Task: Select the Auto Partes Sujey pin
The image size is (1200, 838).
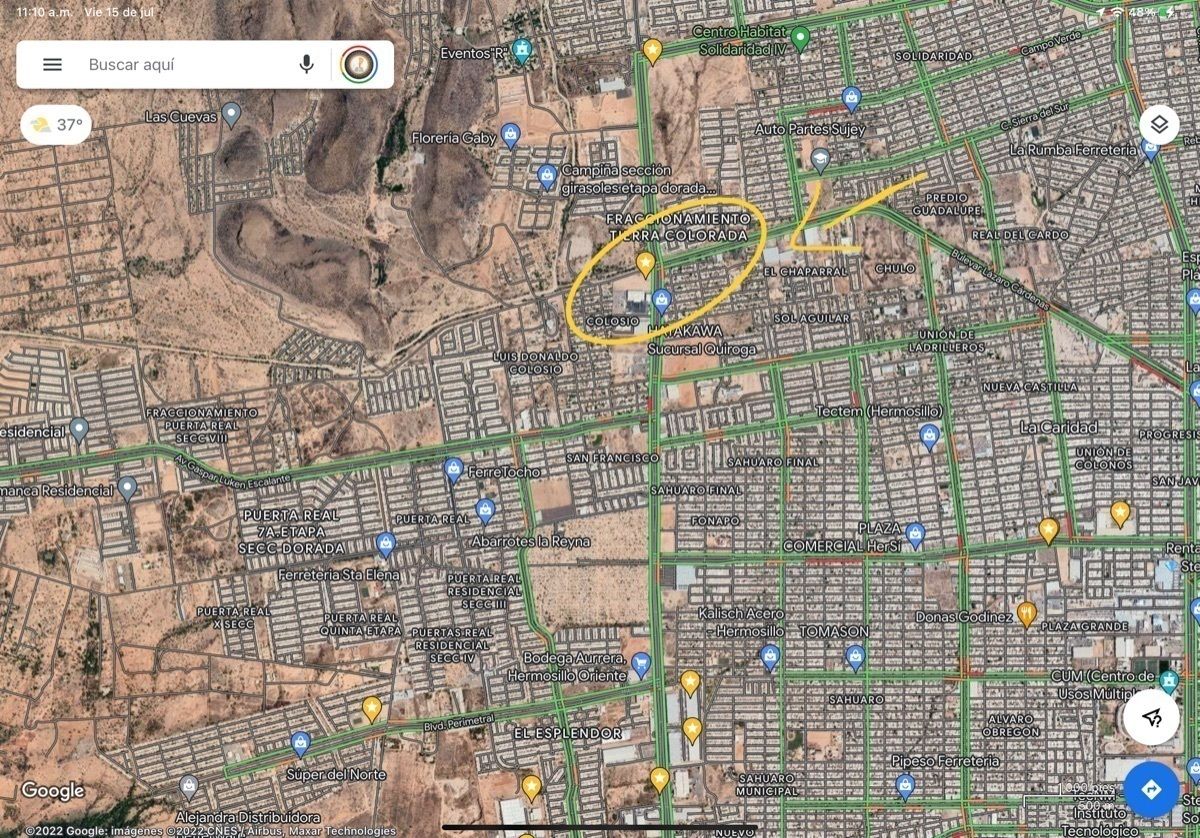Action: pos(851,98)
